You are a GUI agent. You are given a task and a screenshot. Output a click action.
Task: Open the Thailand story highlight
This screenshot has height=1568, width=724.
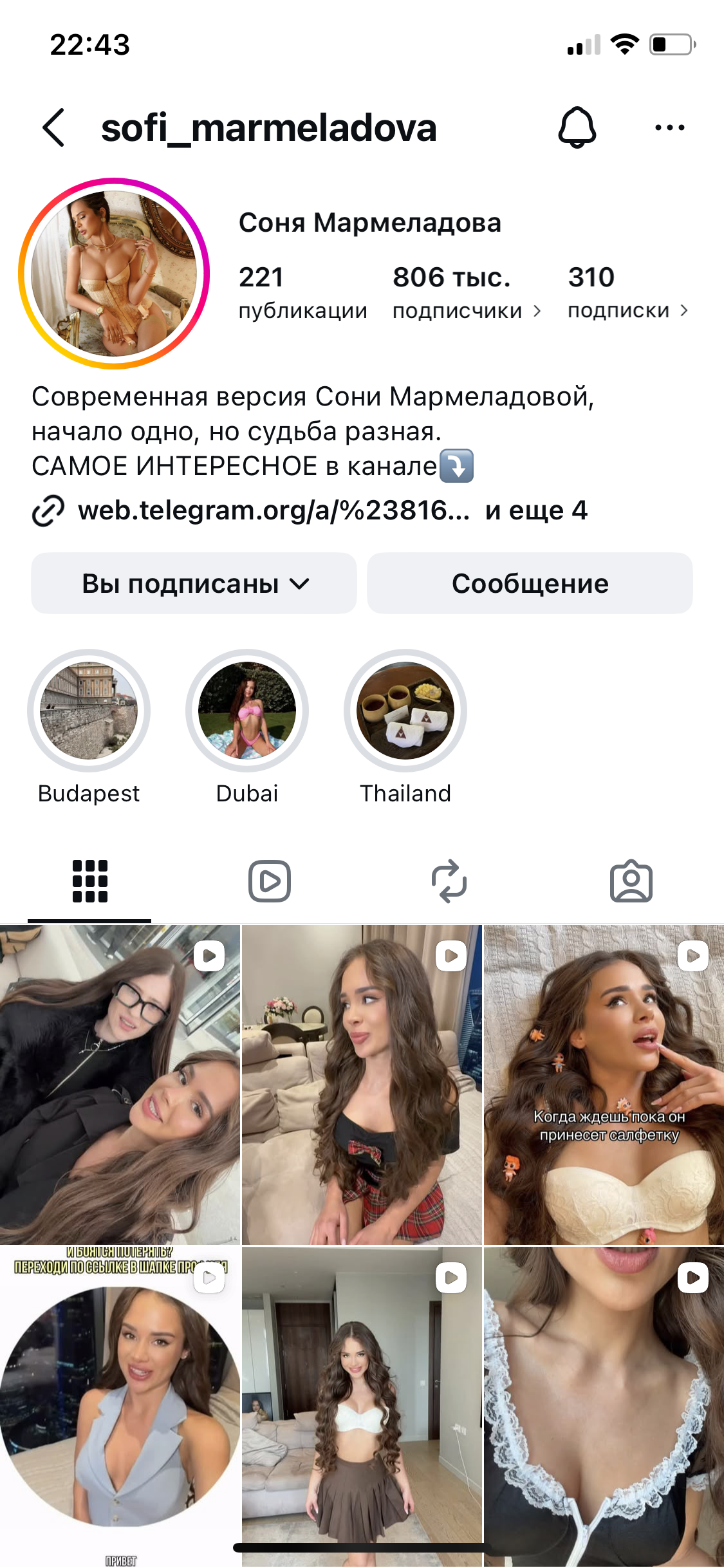[x=405, y=711]
